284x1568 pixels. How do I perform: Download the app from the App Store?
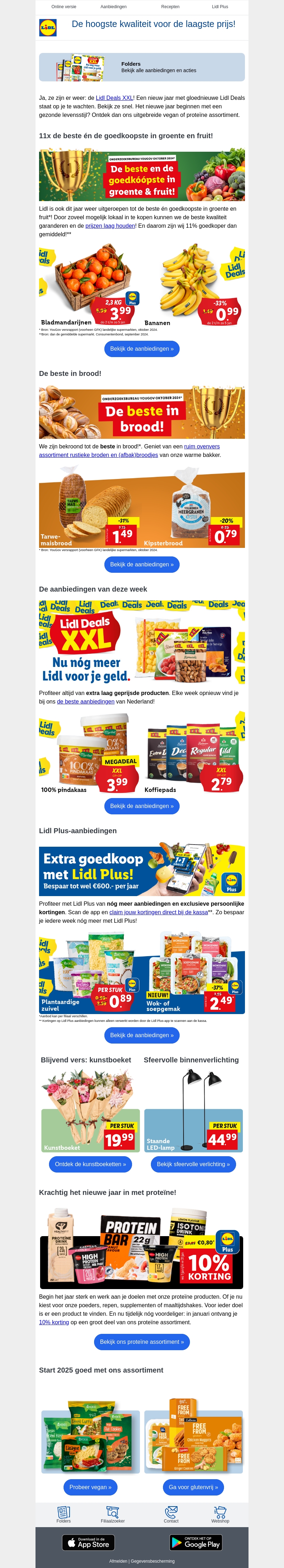click(x=88, y=1542)
